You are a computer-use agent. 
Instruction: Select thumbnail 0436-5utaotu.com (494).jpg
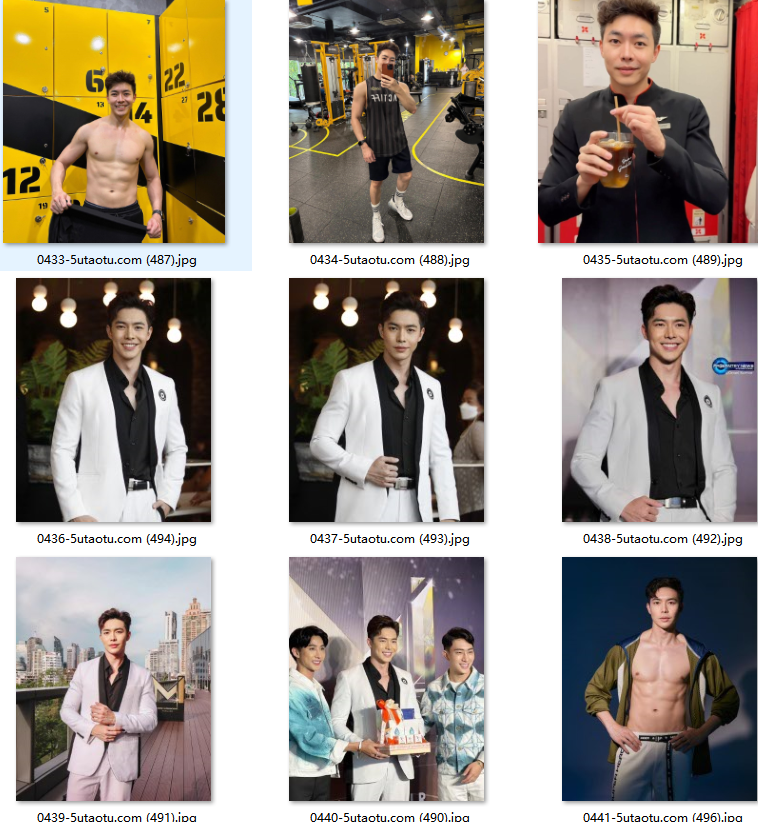pyautogui.click(x=114, y=400)
